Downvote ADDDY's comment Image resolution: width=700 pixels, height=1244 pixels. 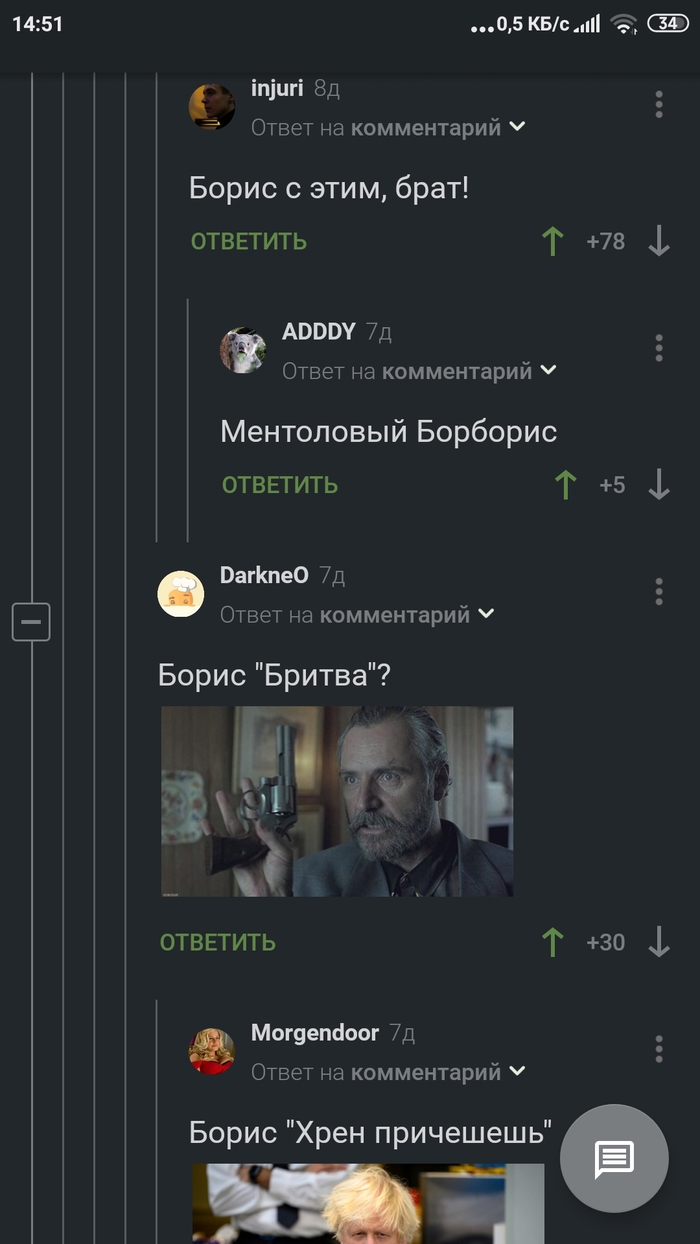point(658,485)
